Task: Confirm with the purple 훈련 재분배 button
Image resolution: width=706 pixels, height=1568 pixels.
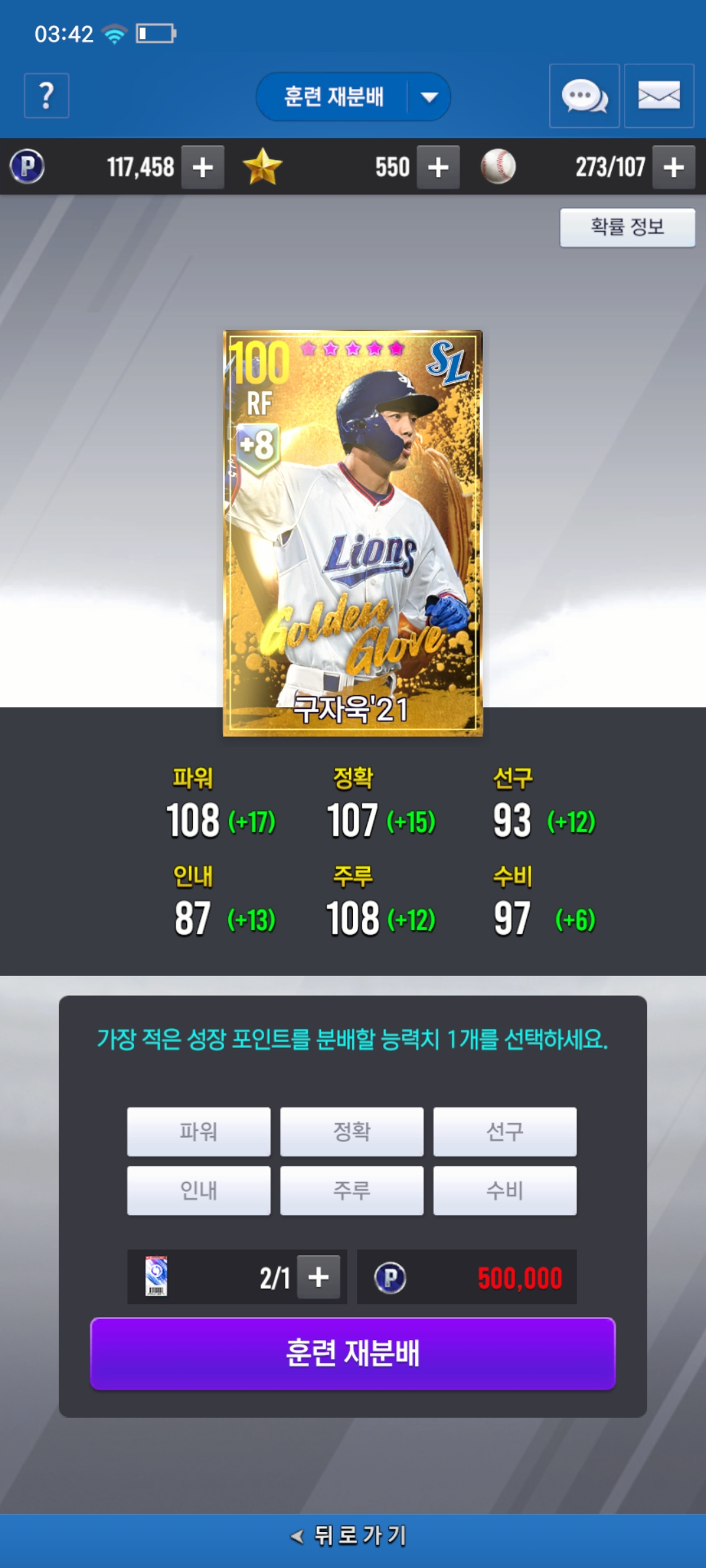Action: tap(353, 1353)
